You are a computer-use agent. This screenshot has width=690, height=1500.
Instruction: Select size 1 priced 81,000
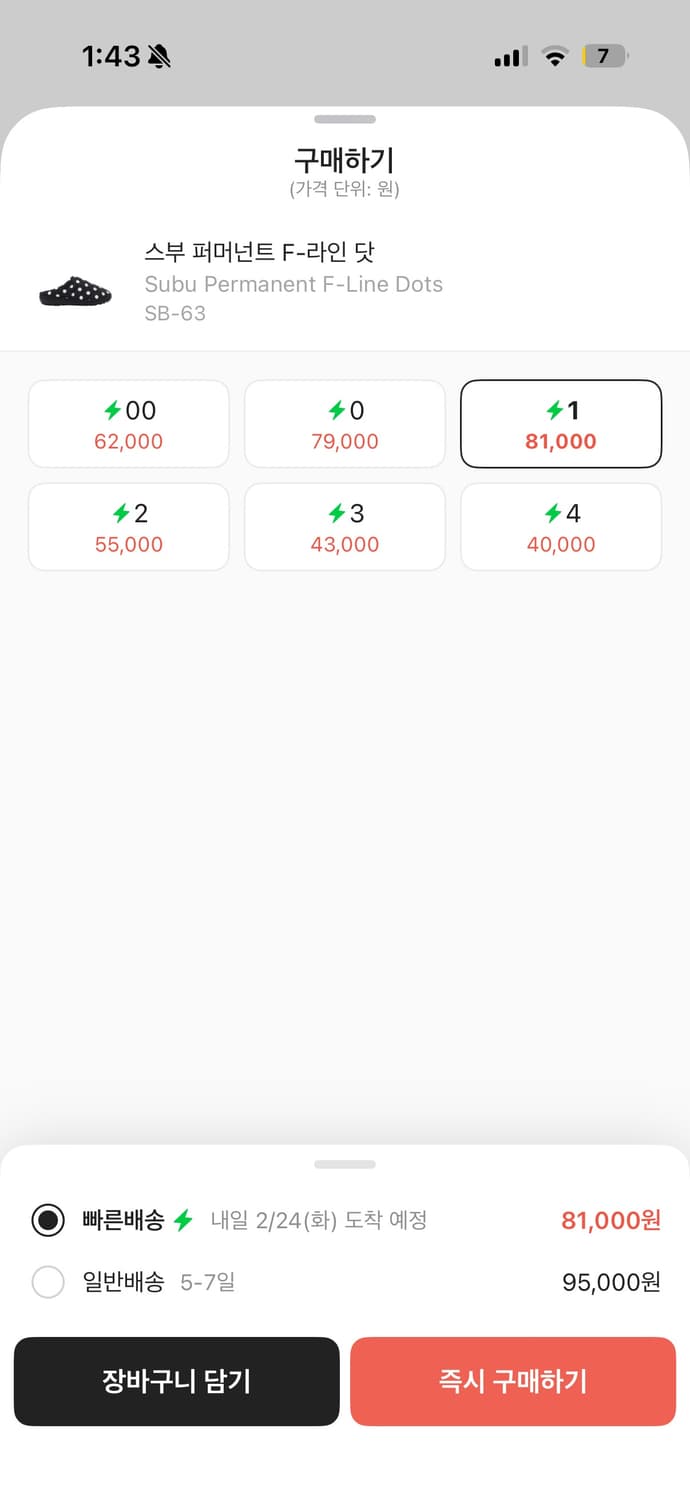pyautogui.click(x=561, y=424)
